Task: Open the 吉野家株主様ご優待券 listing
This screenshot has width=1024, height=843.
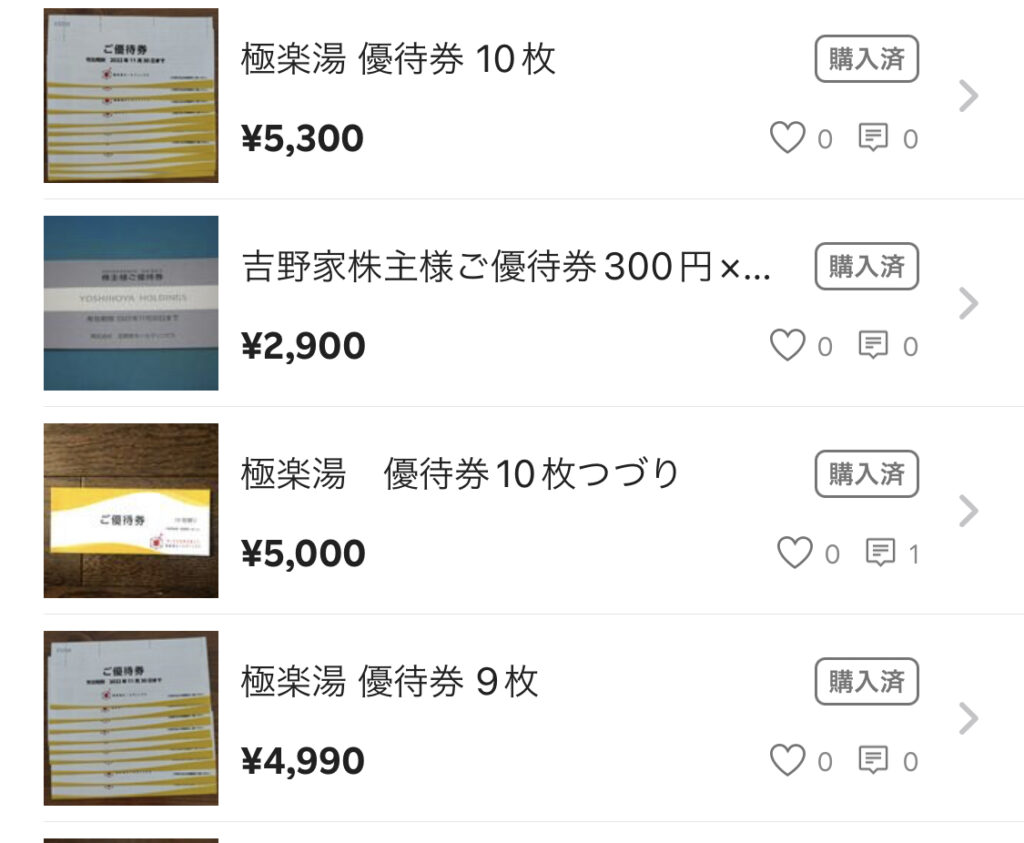Action: tap(506, 268)
